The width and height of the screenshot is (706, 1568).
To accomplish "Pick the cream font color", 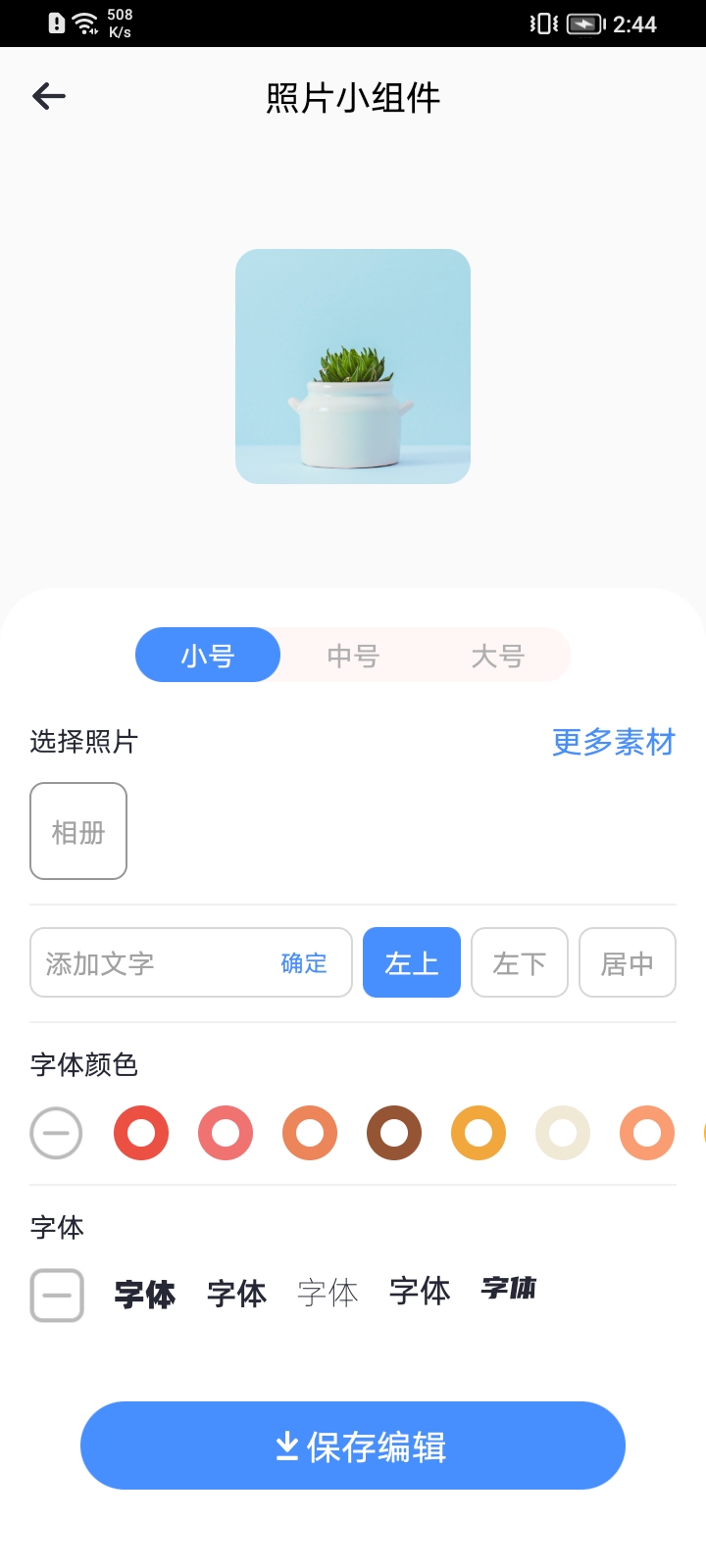I will click(563, 1133).
